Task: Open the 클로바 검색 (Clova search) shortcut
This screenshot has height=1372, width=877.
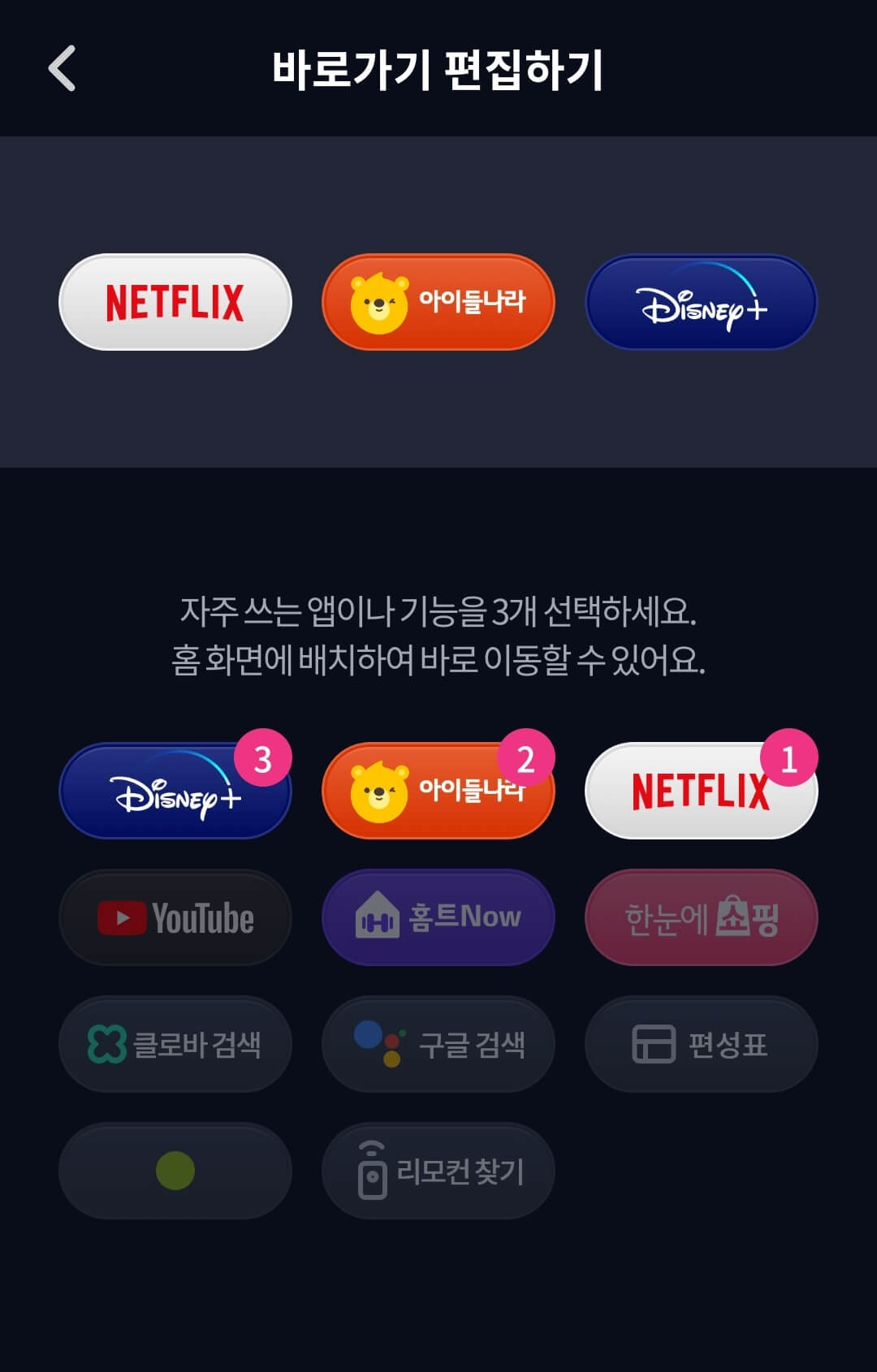Action: pos(174,1044)
